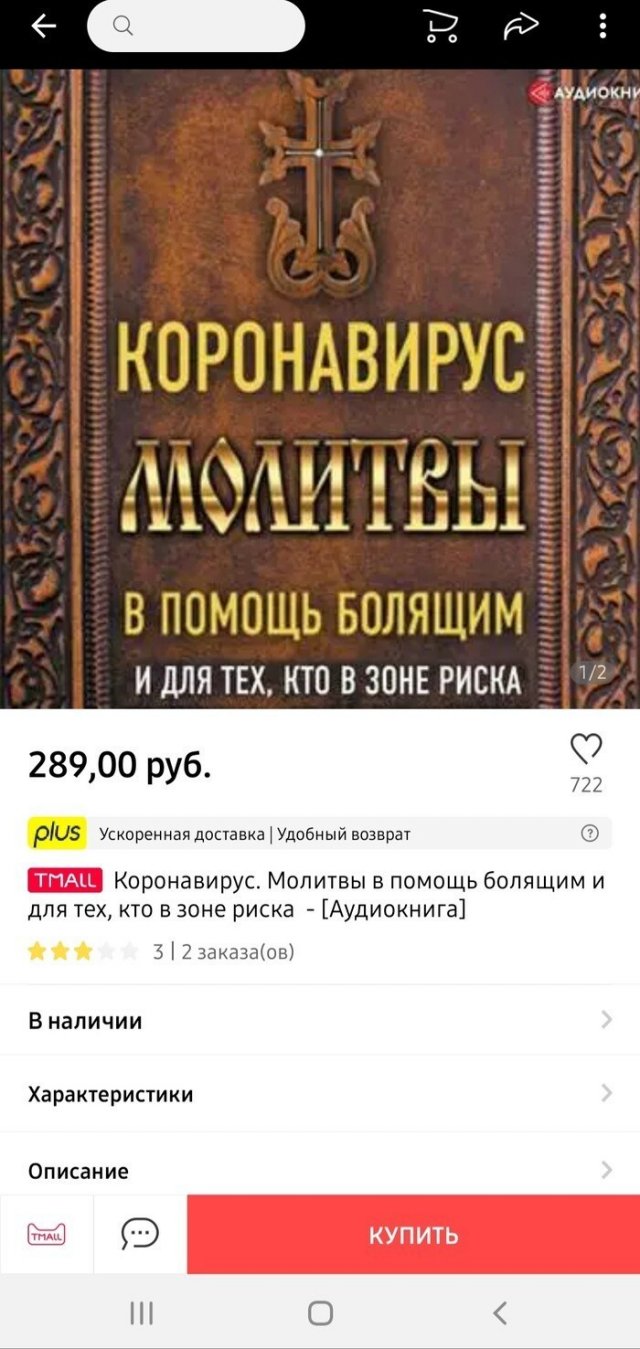640x1349 pixels.
Task: Open the three-dot overflow menu
Action: pos(602,27)
